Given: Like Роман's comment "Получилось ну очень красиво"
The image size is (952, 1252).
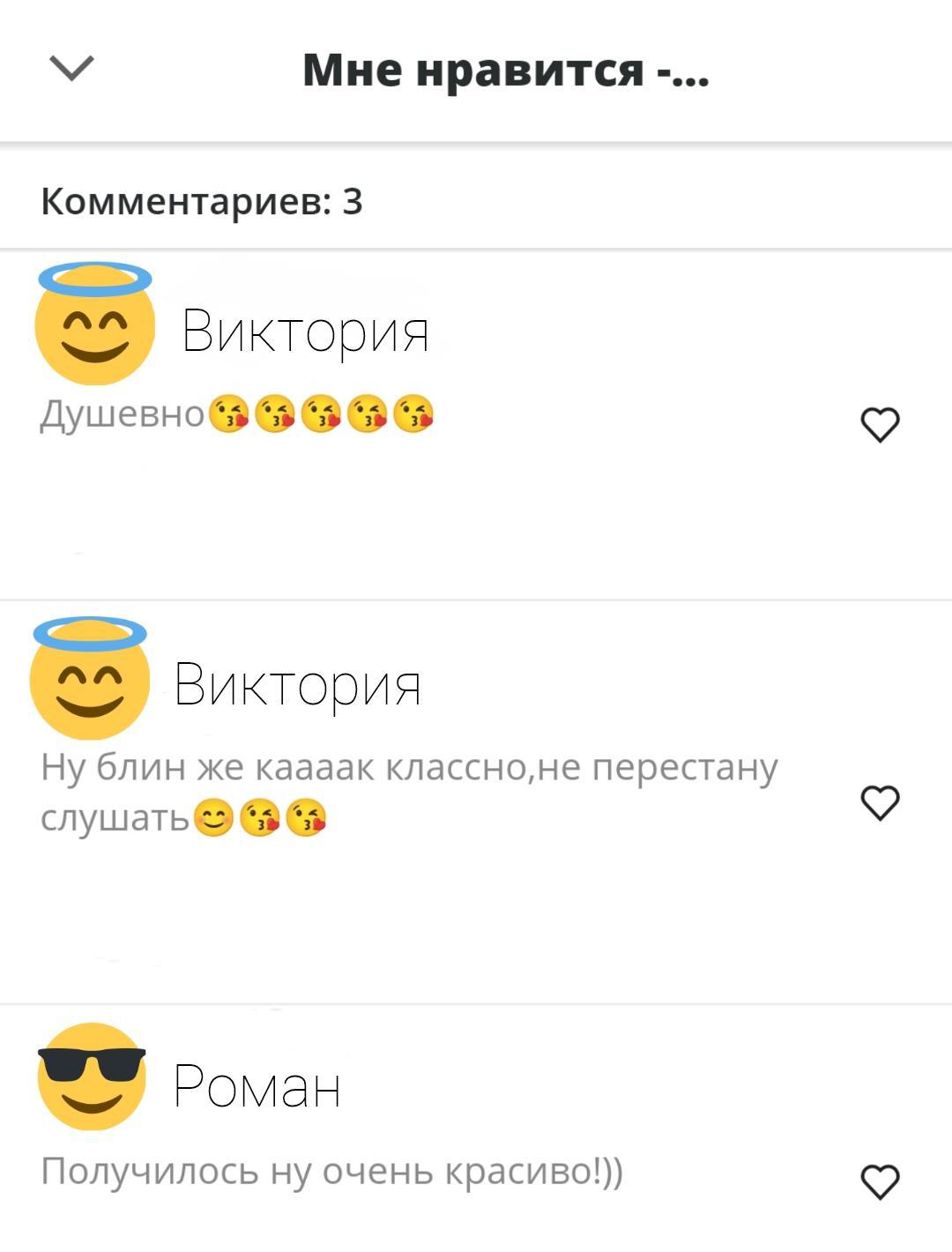Looking at the screenshot, I should 879,1181.
